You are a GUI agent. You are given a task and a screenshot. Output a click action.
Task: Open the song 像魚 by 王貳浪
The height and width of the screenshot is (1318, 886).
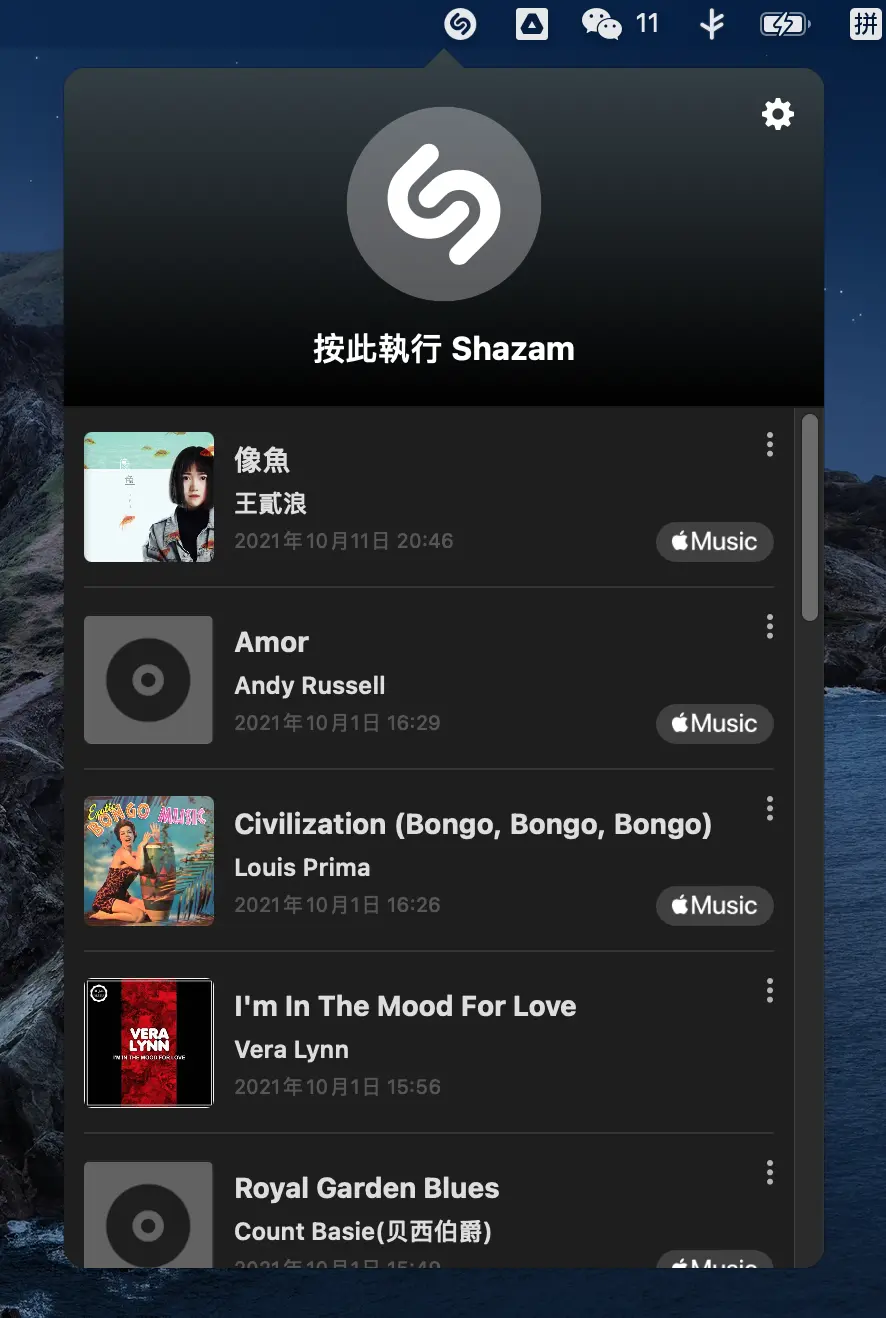(262, 460)
